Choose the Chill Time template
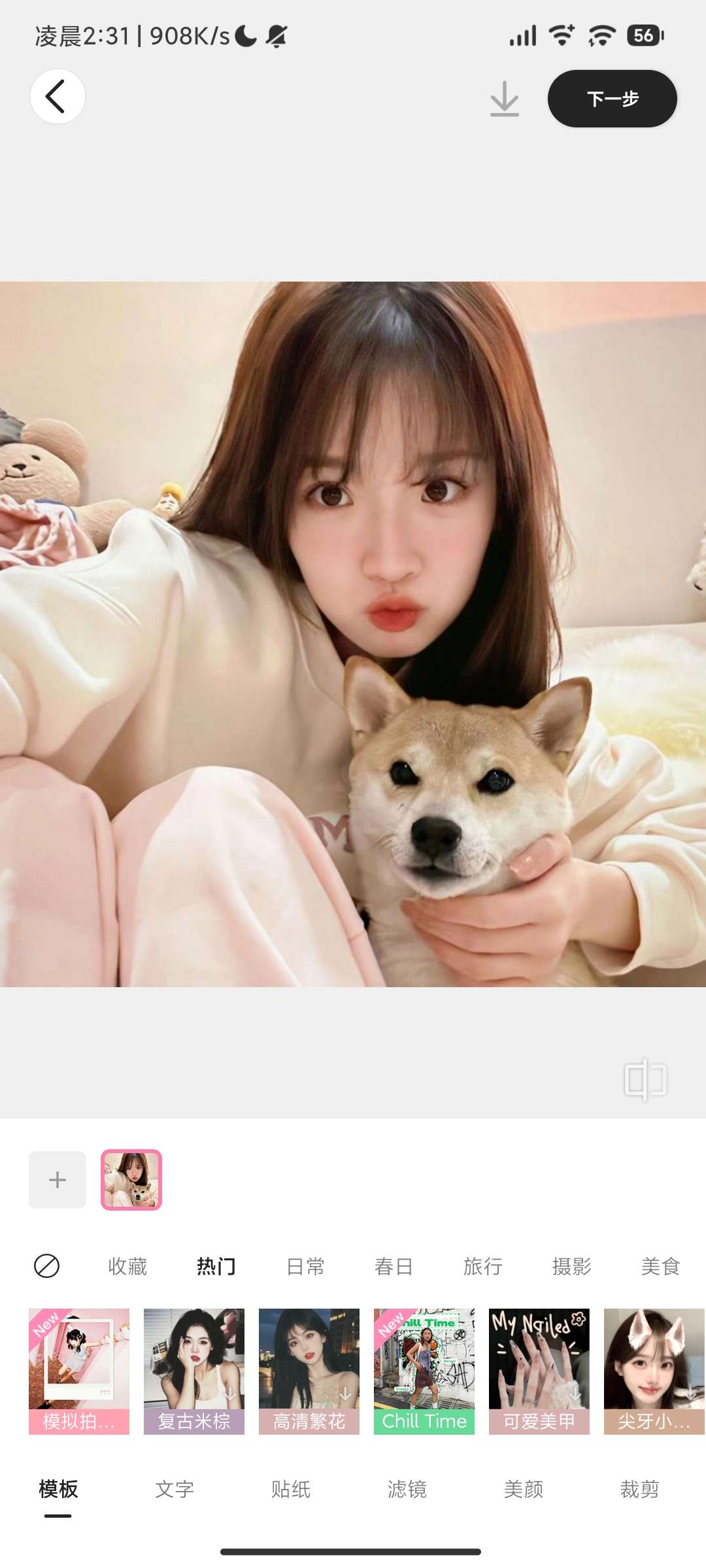This screenshot has height=1568, width=706. (x=424, y=1371)
